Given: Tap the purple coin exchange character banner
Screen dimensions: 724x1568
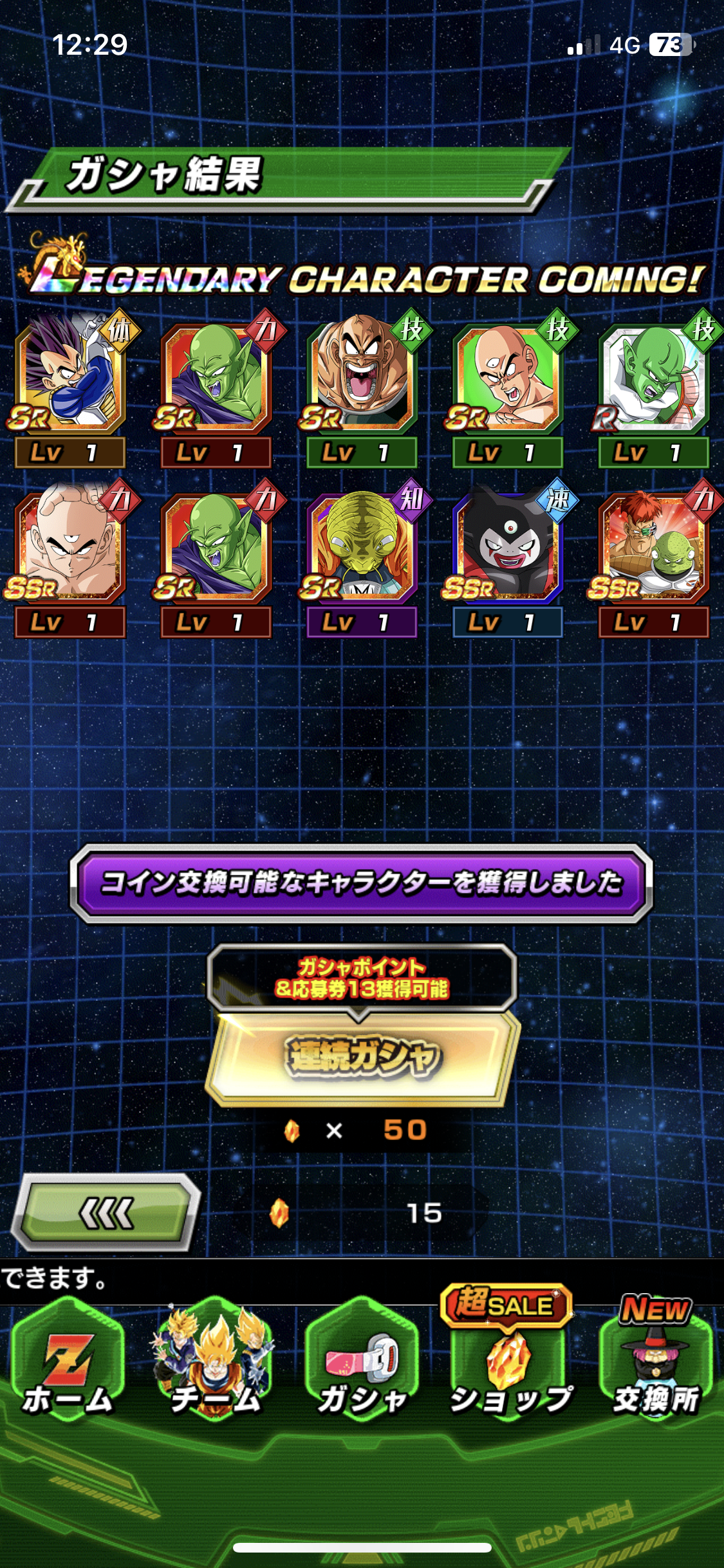Looking at the screenshot, I should point(361,883).
